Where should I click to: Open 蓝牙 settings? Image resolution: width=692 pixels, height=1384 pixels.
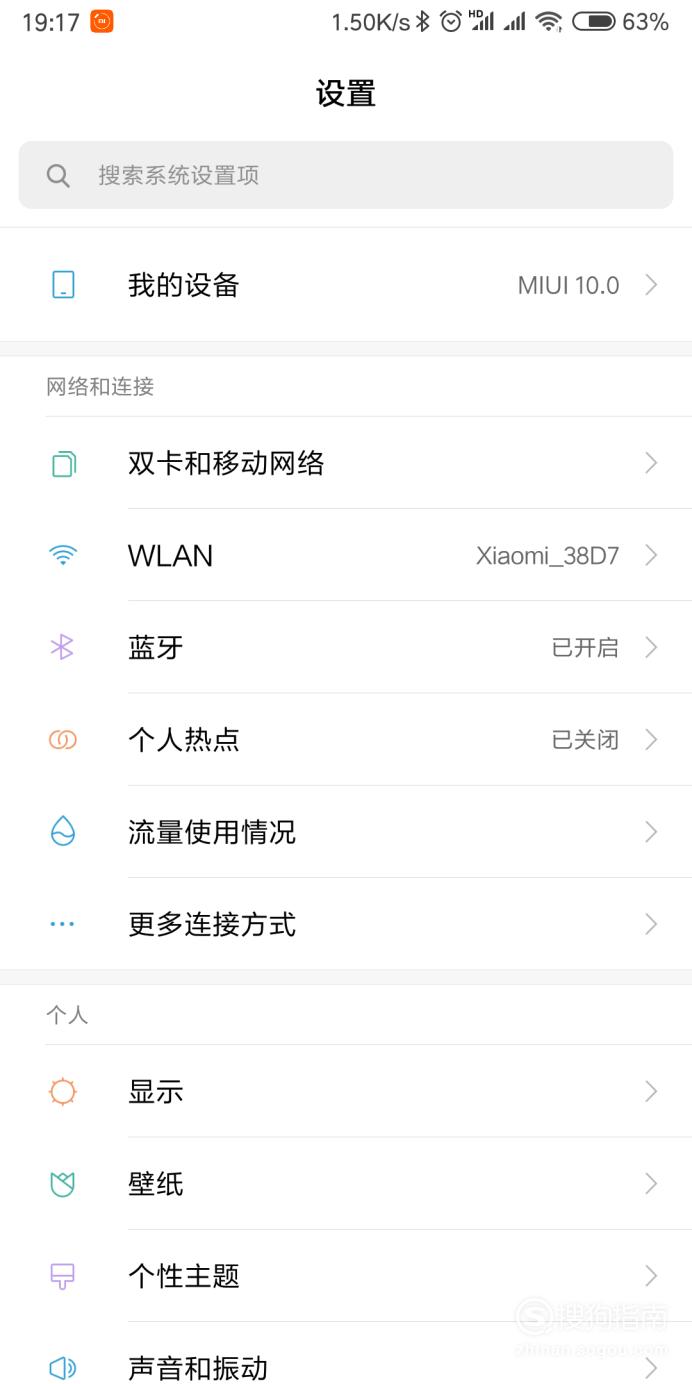346,647
